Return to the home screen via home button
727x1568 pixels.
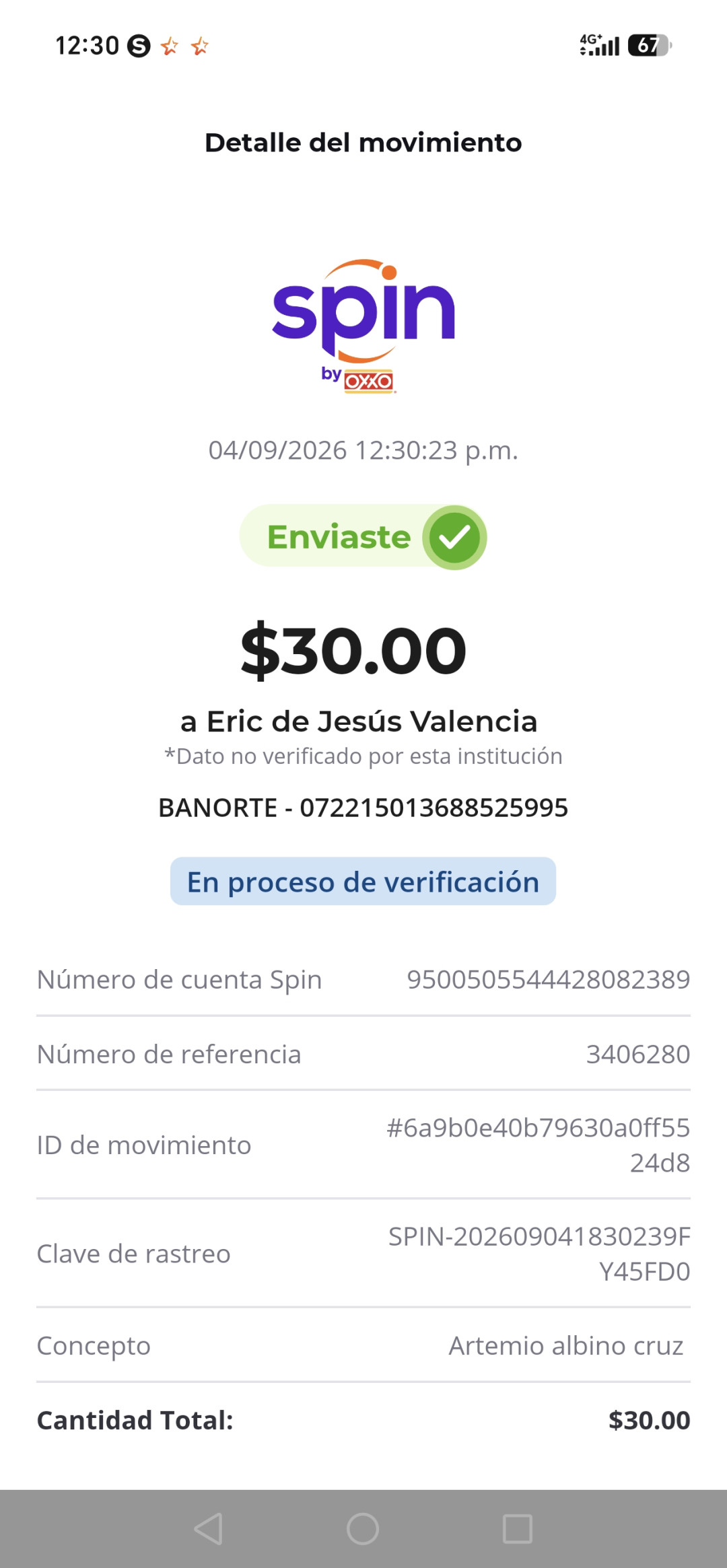[363, 1529]
